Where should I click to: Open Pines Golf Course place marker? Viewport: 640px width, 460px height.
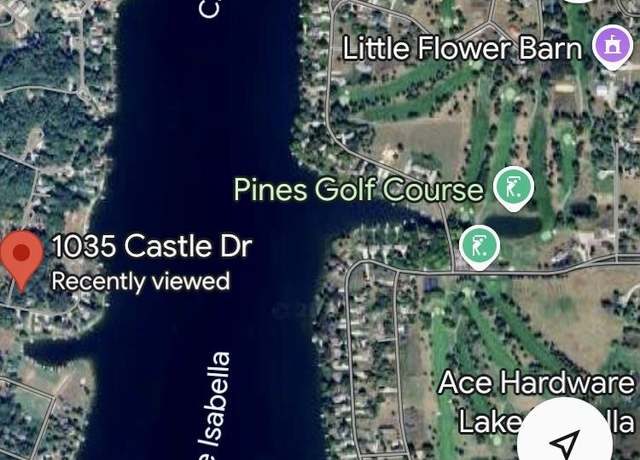(x=513, y=188)
